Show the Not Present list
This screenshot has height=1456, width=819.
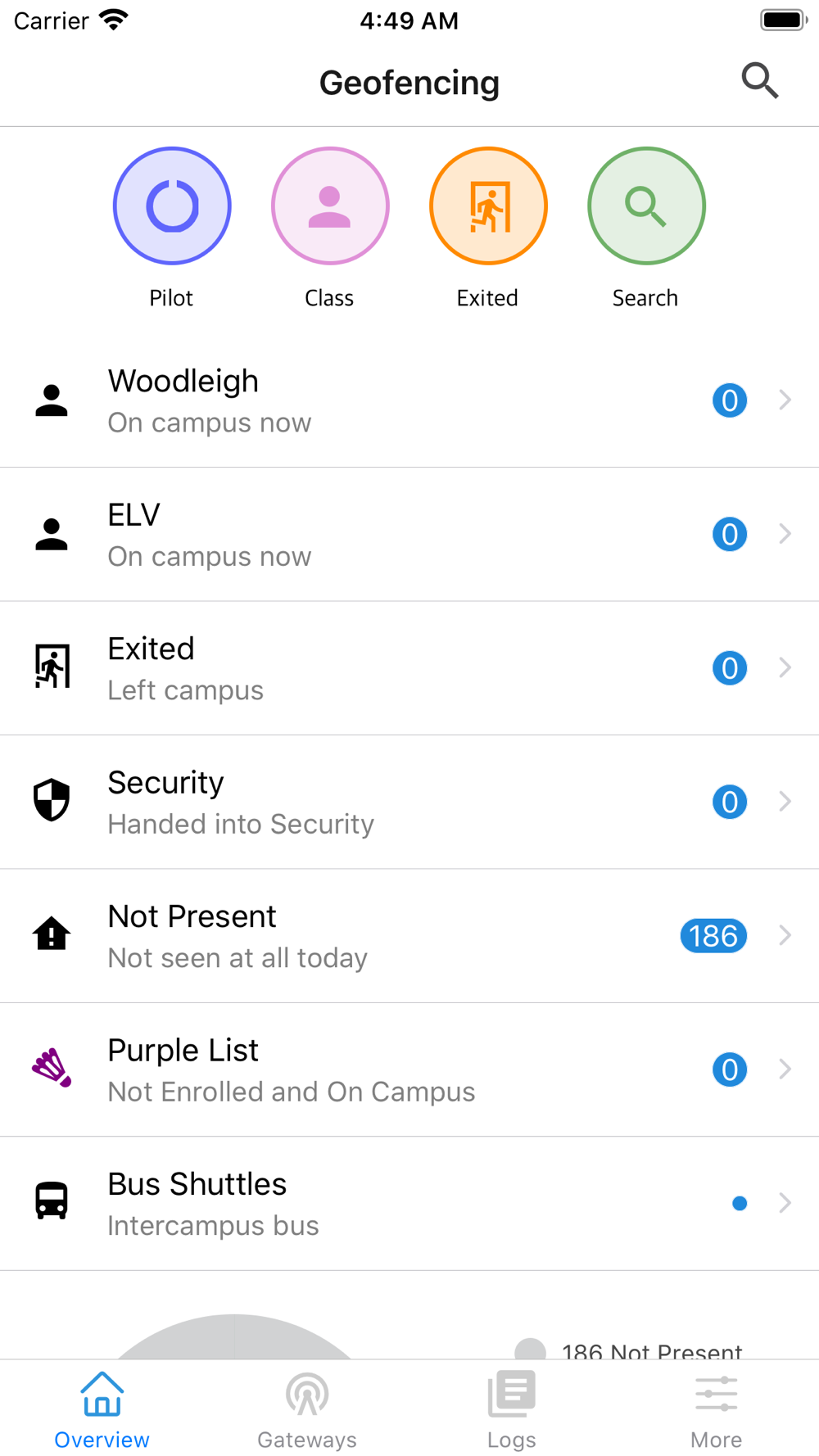[x=409, y=936]
